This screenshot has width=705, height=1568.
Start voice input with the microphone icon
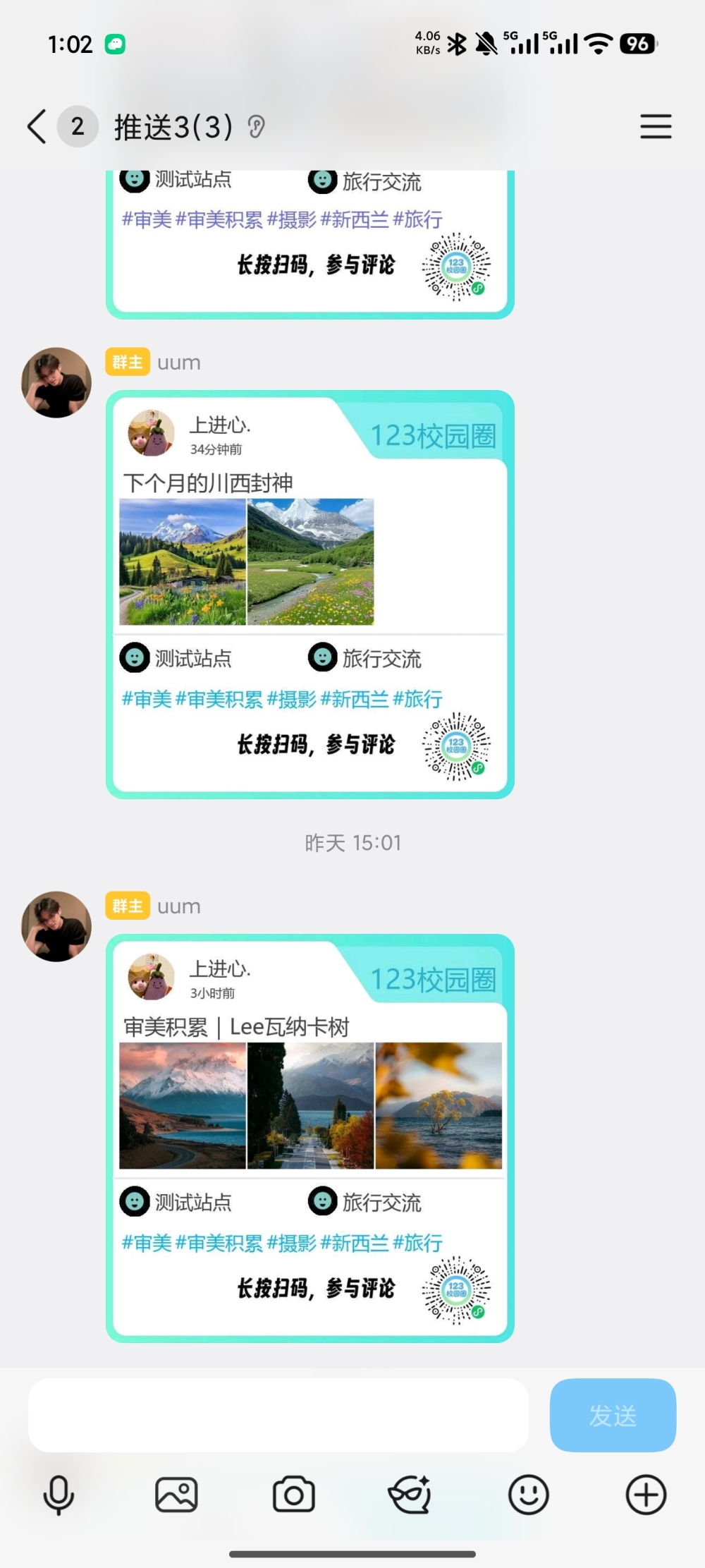coord(59,1494)
